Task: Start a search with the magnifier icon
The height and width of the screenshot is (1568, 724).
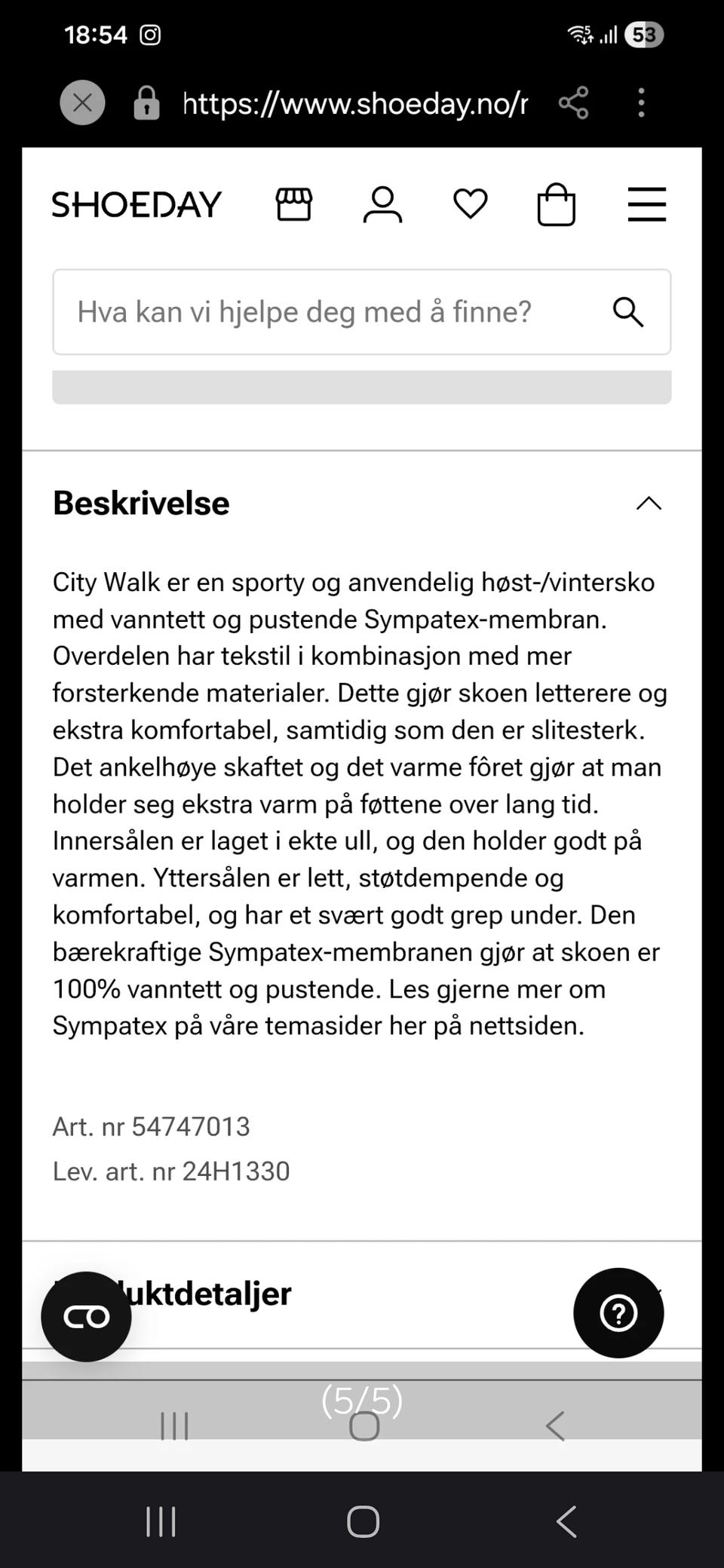Action: tap(628, 311)
